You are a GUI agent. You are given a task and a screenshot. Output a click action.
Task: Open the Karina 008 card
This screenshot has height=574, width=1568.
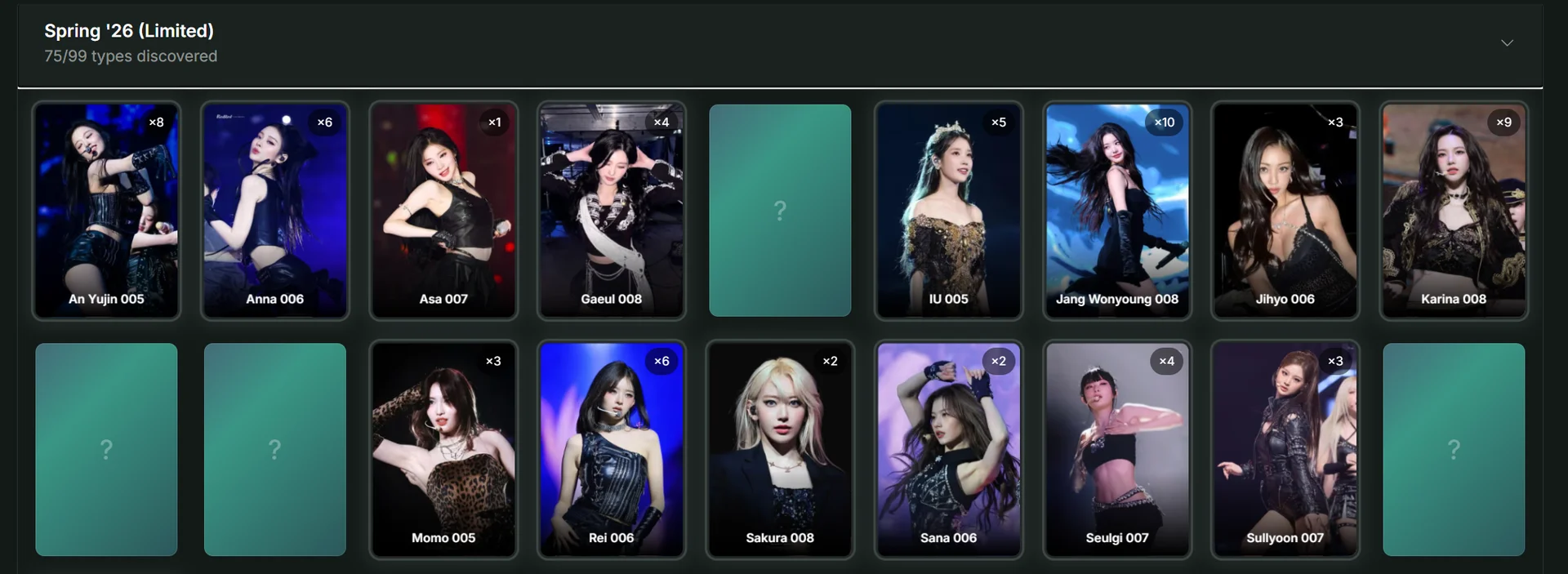point(1454,211)
